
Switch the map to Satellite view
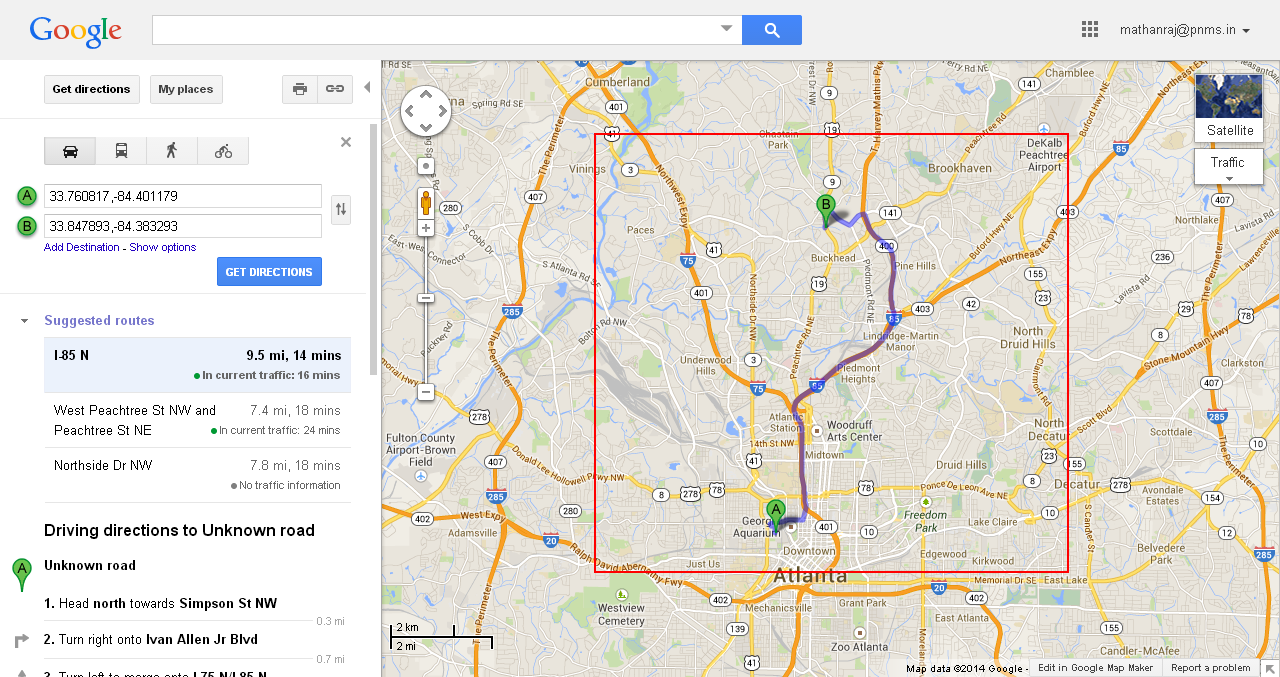pos(1229,109)
